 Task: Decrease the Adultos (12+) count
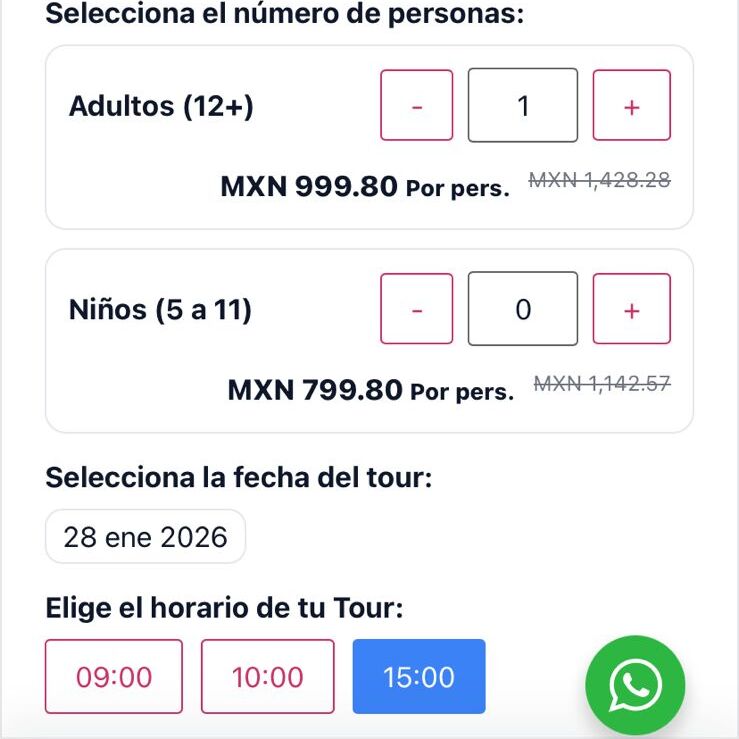[417, 105]
